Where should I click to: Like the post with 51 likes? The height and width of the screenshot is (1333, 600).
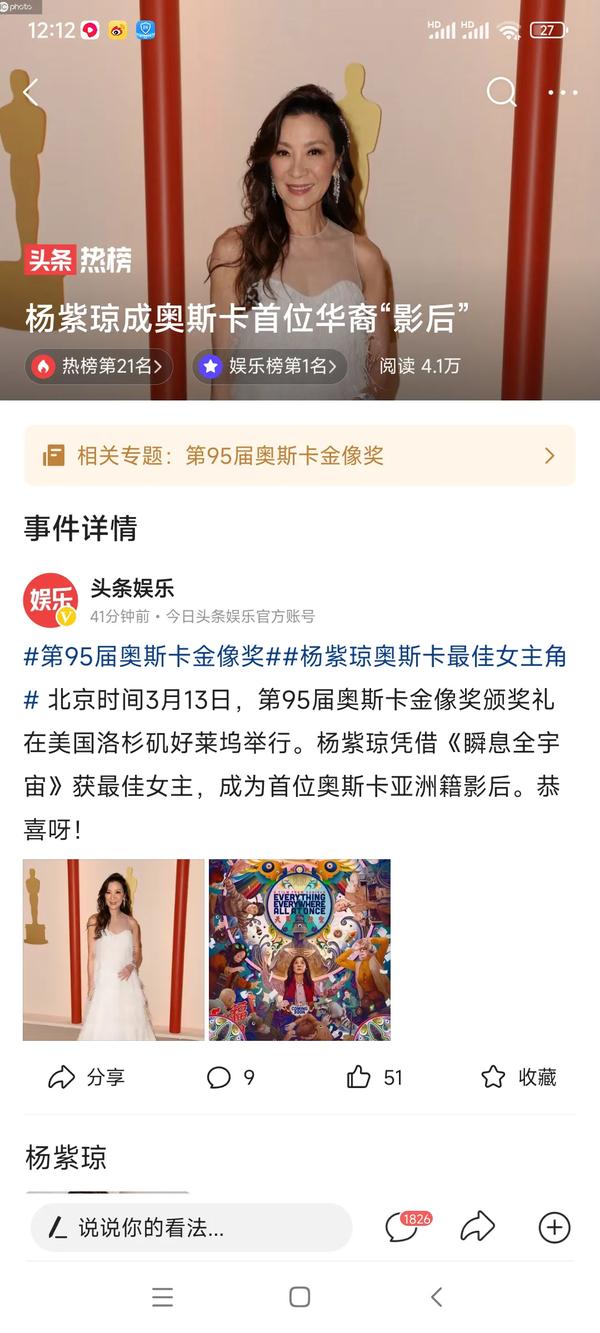point(374,1077)
